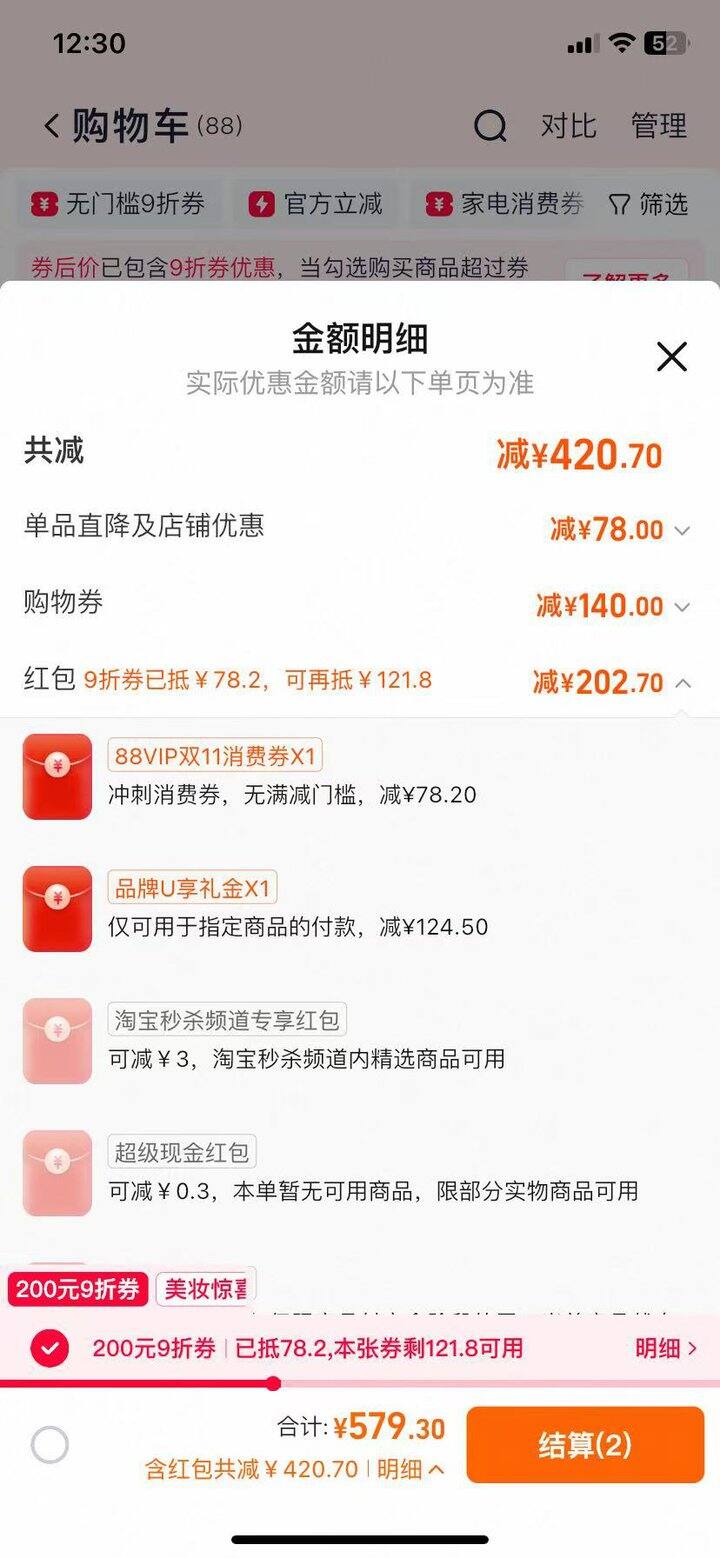Screen dimensions: 720x1558
Task: Collapse 明细 next to 含红包共减
Action: coord(410,1469)
